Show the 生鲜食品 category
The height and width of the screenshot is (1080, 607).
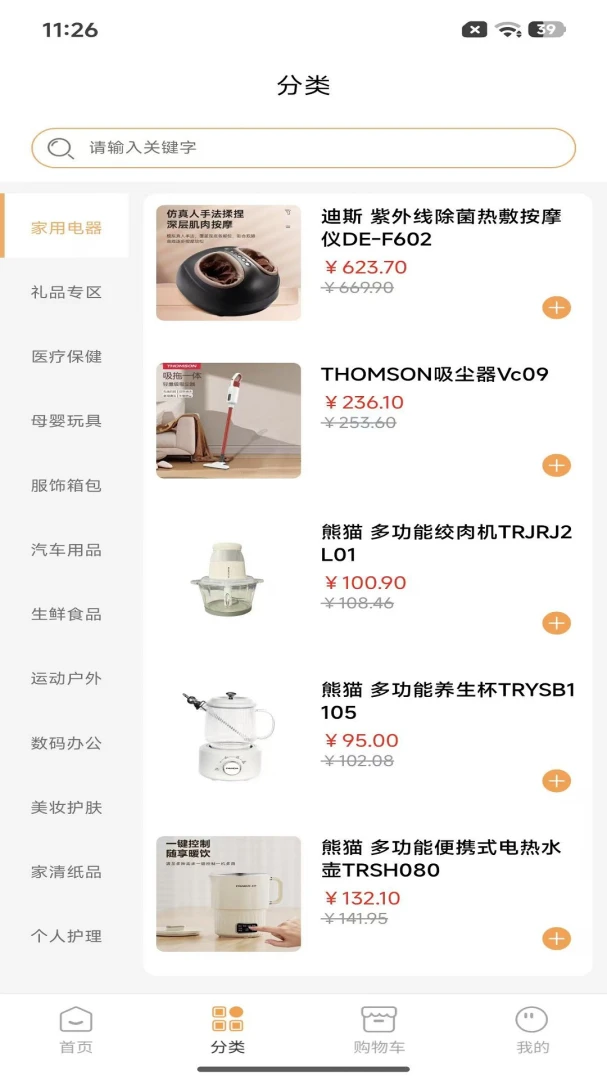click(x=66, y=614)
